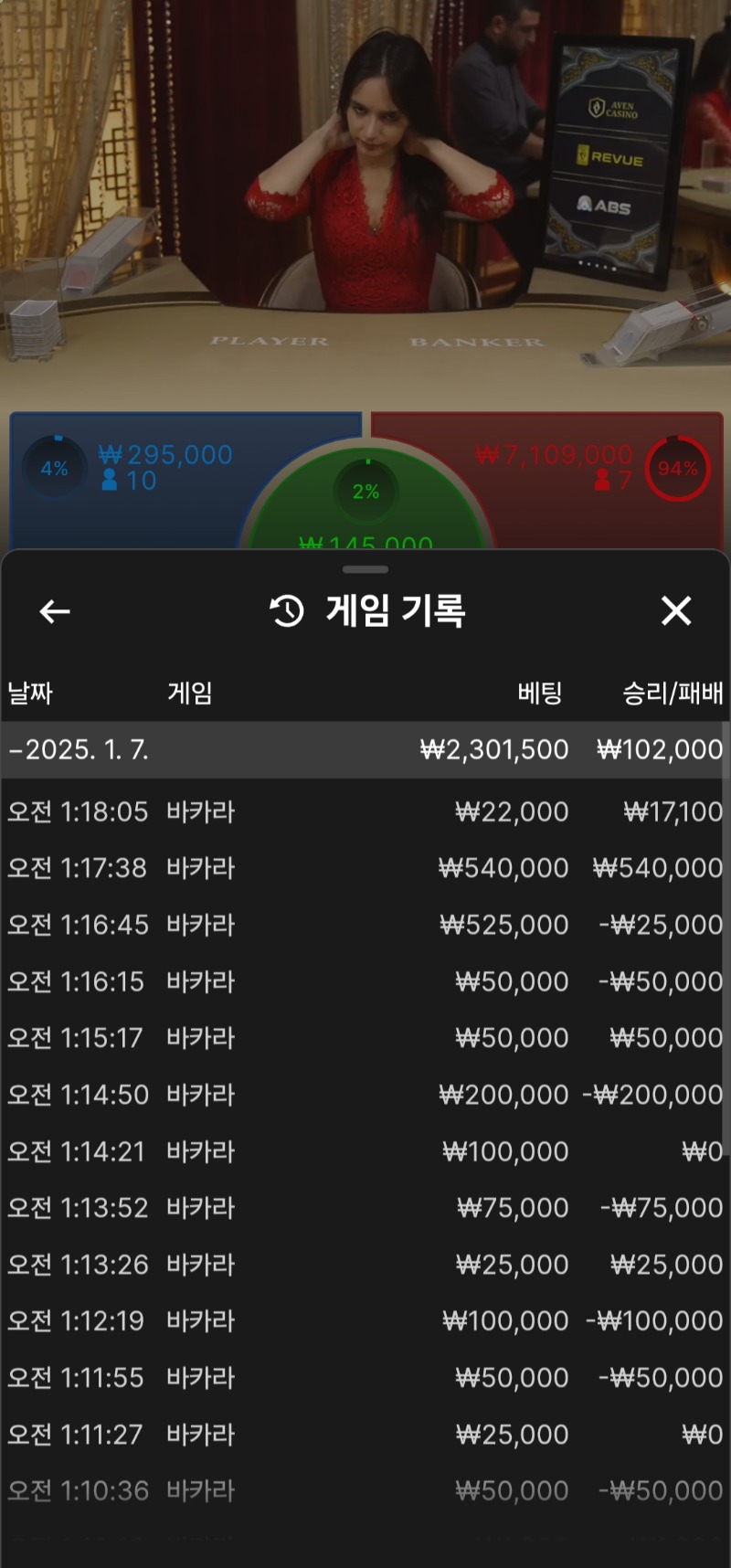Open the 오전 1:16:45 바카라 record
Viewport: 731px width, 1568px height.
pyautogui.click(x=364, y=925)
